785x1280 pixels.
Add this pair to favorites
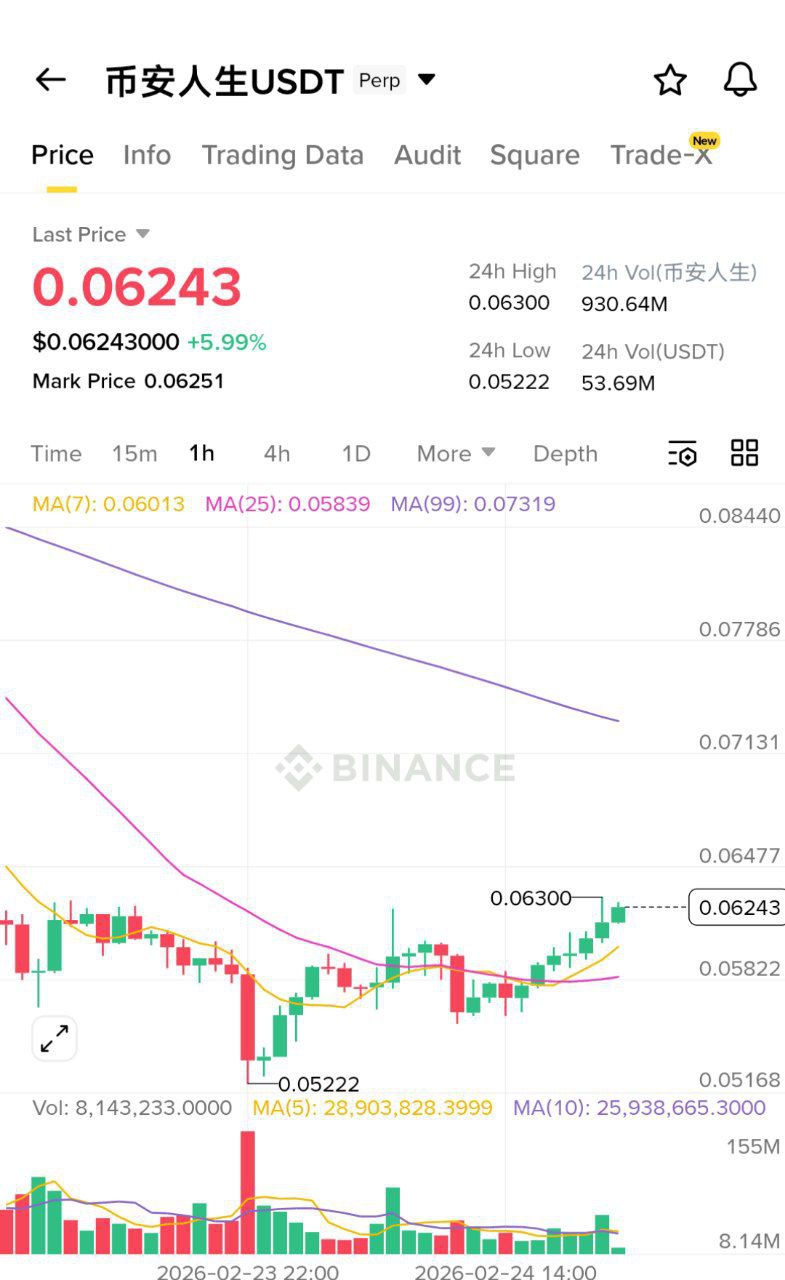[x=670, y=80]
